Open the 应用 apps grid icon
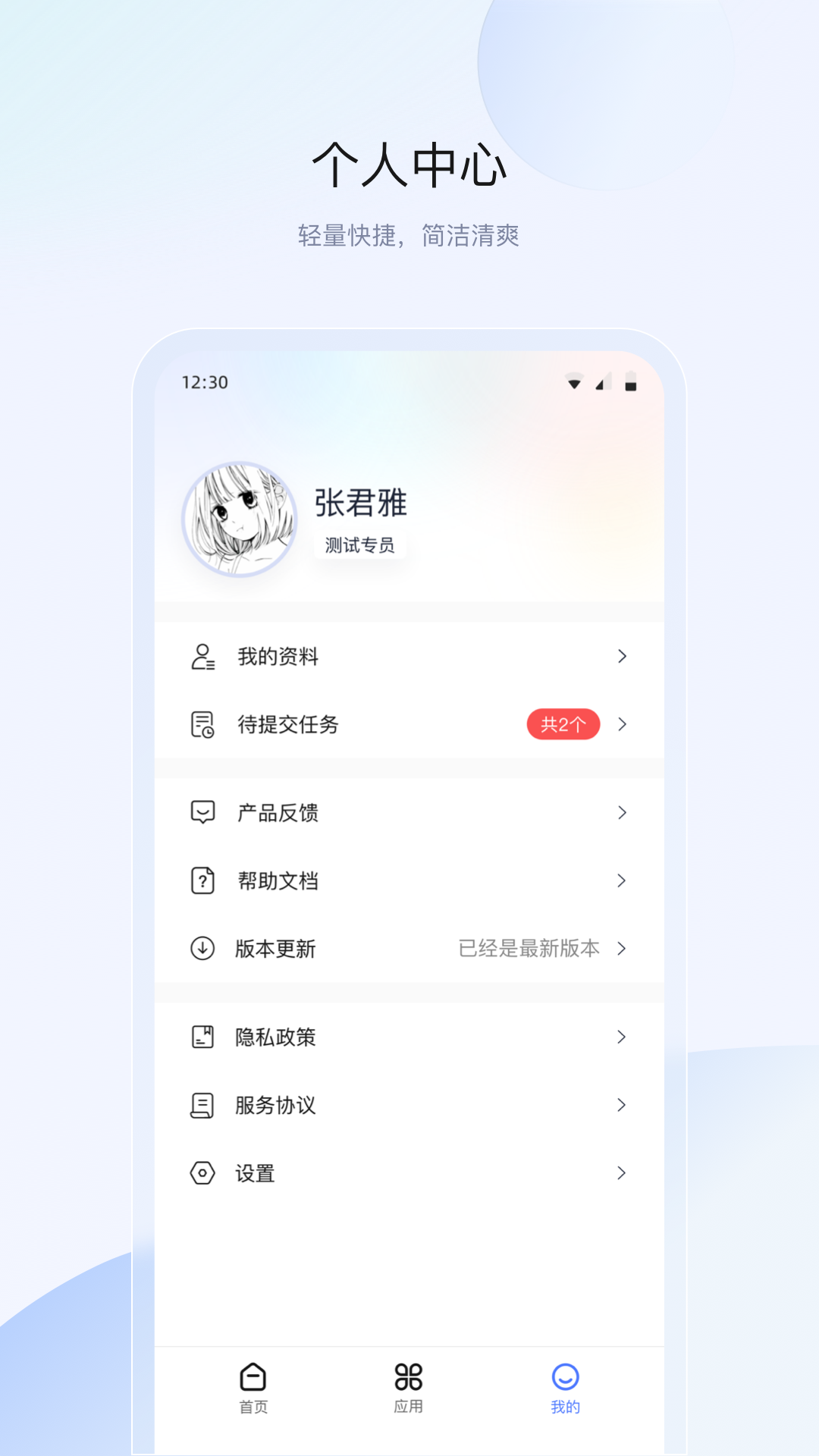This screenshot has height=1456, width=819. point(409,1378)
